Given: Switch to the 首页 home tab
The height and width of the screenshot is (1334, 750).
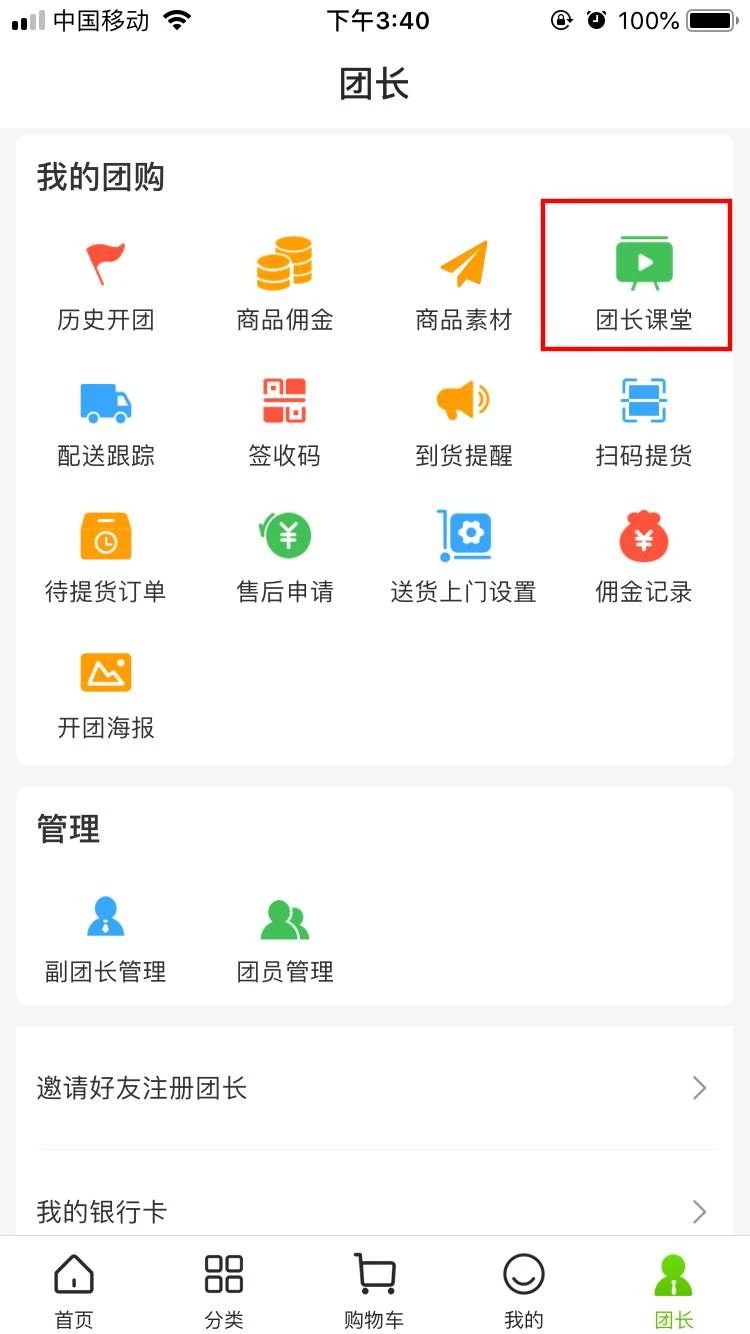Looking at the screenshot, I should pos(74,1291).
